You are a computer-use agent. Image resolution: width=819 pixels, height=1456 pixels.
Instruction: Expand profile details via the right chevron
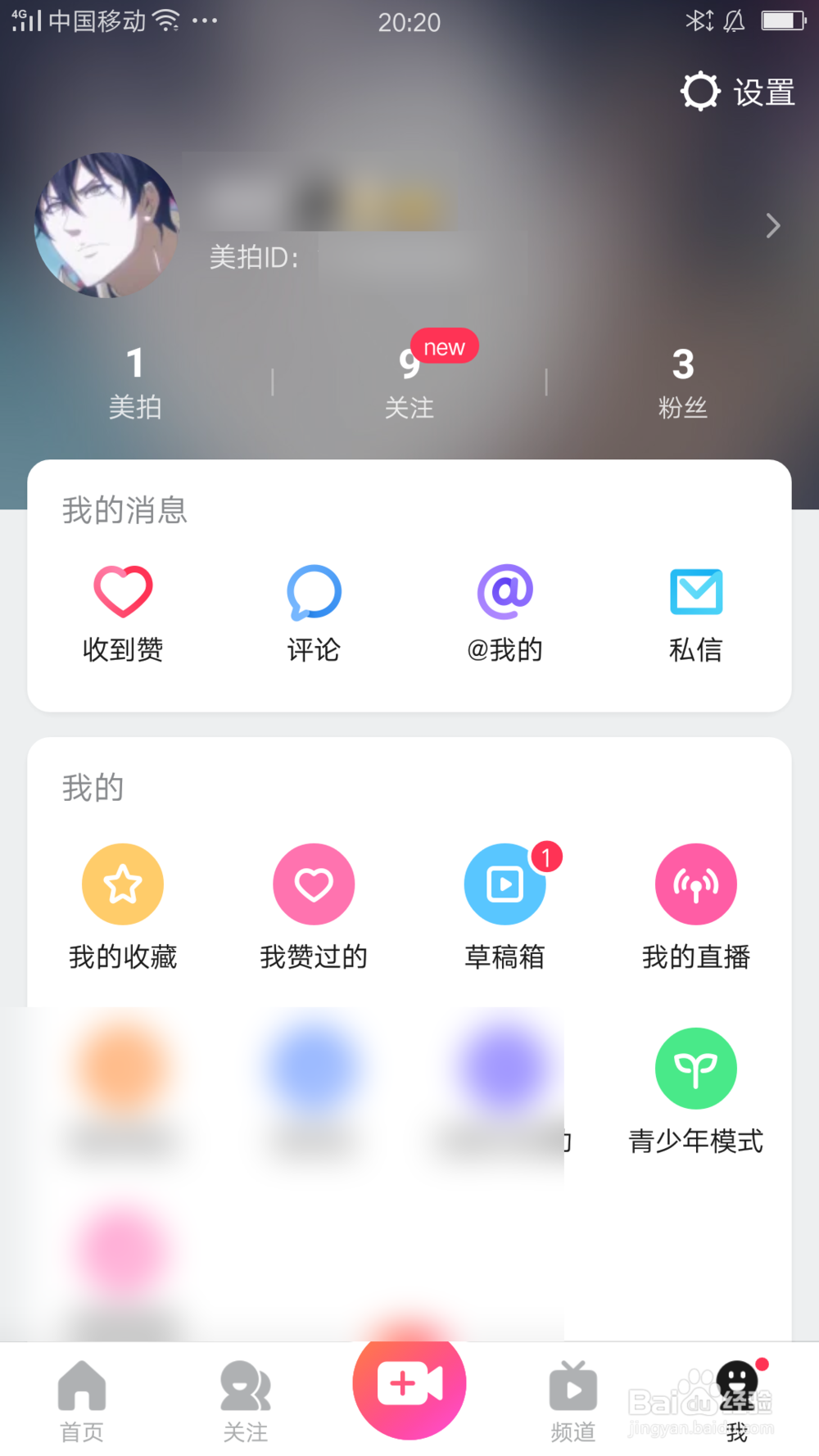(772, 226)
